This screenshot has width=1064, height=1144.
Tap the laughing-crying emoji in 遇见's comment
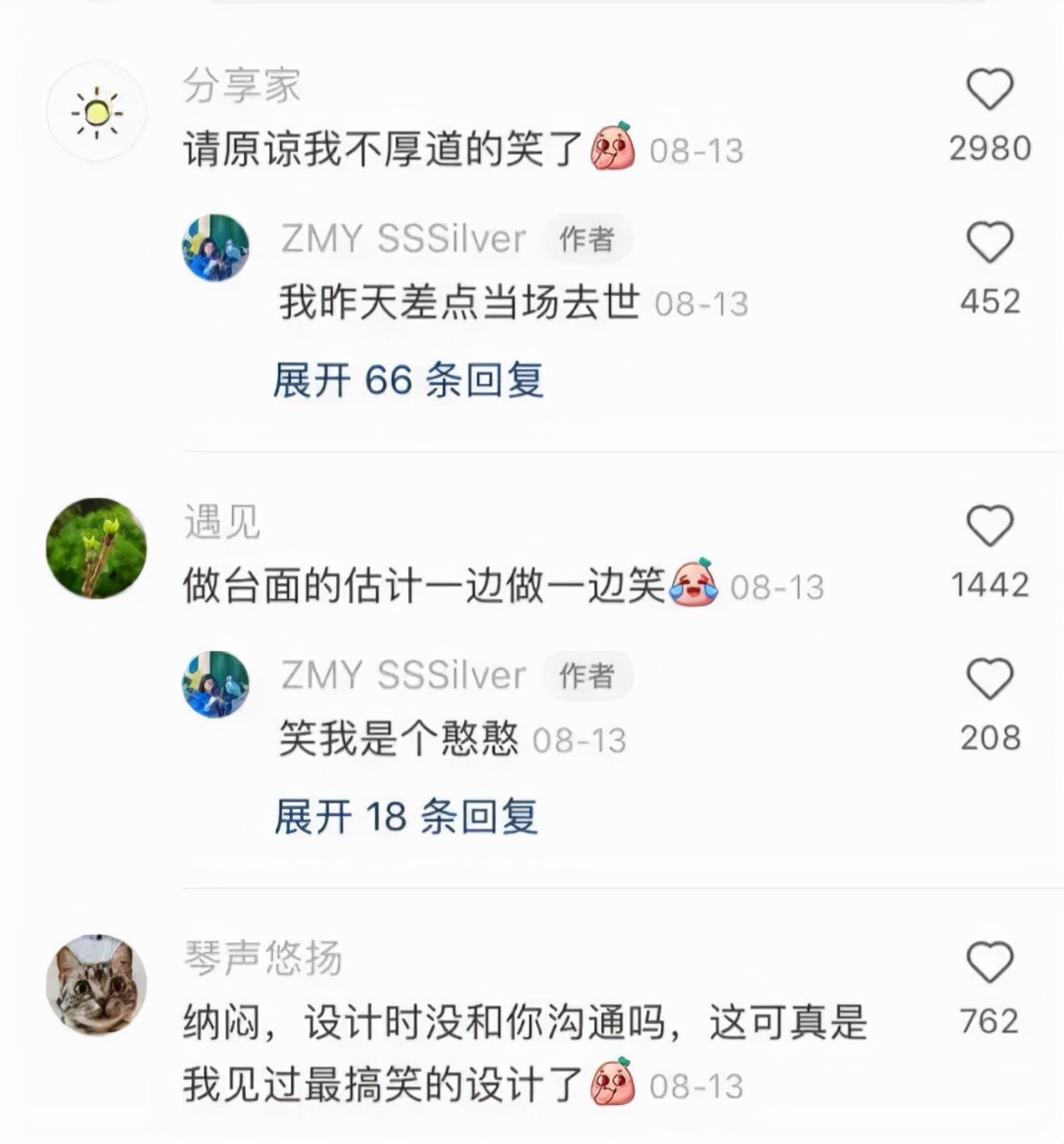click(694, 584)
